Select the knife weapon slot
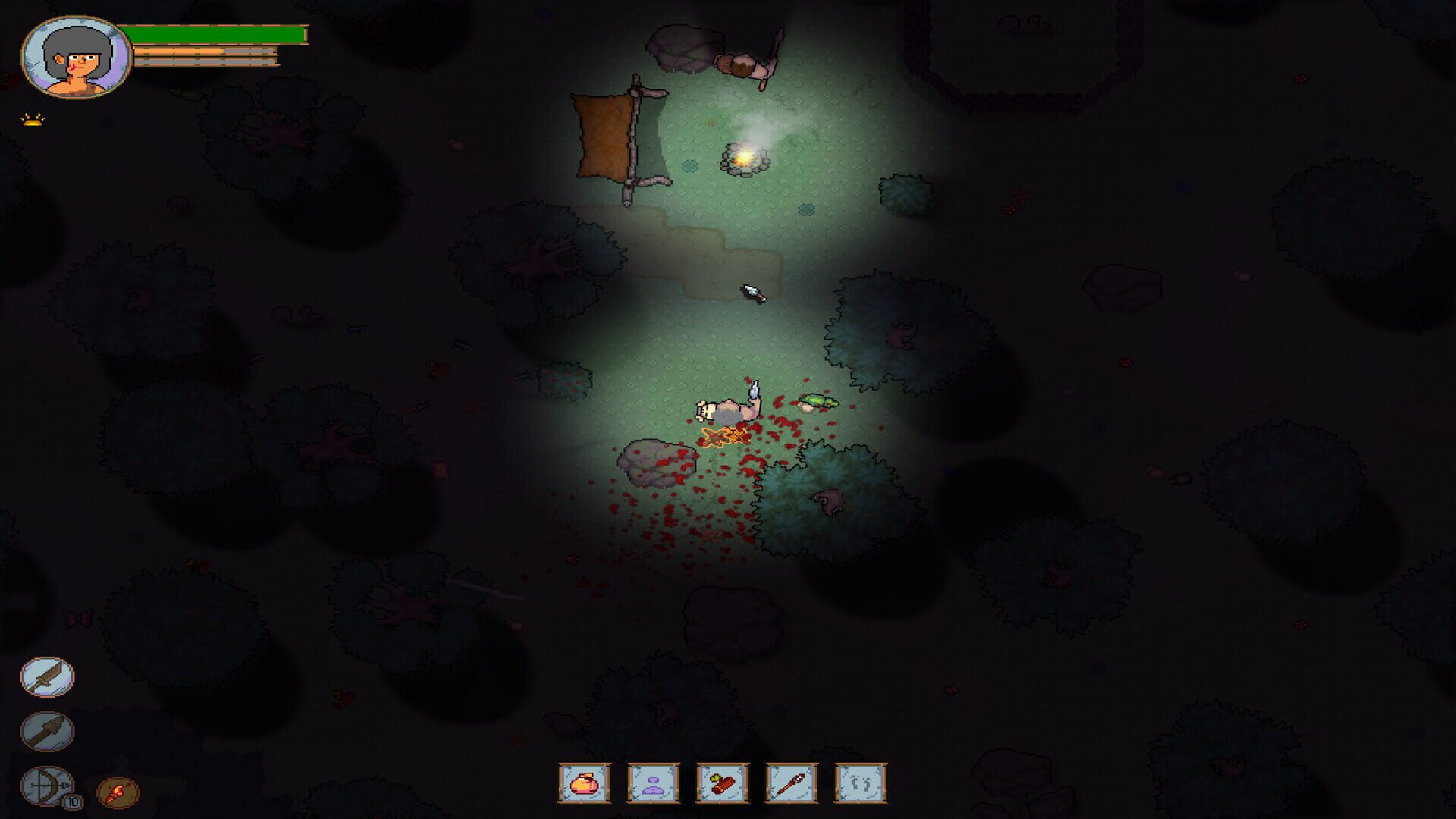Viewport: 1456px width, 819px height. tap(47, 676)
